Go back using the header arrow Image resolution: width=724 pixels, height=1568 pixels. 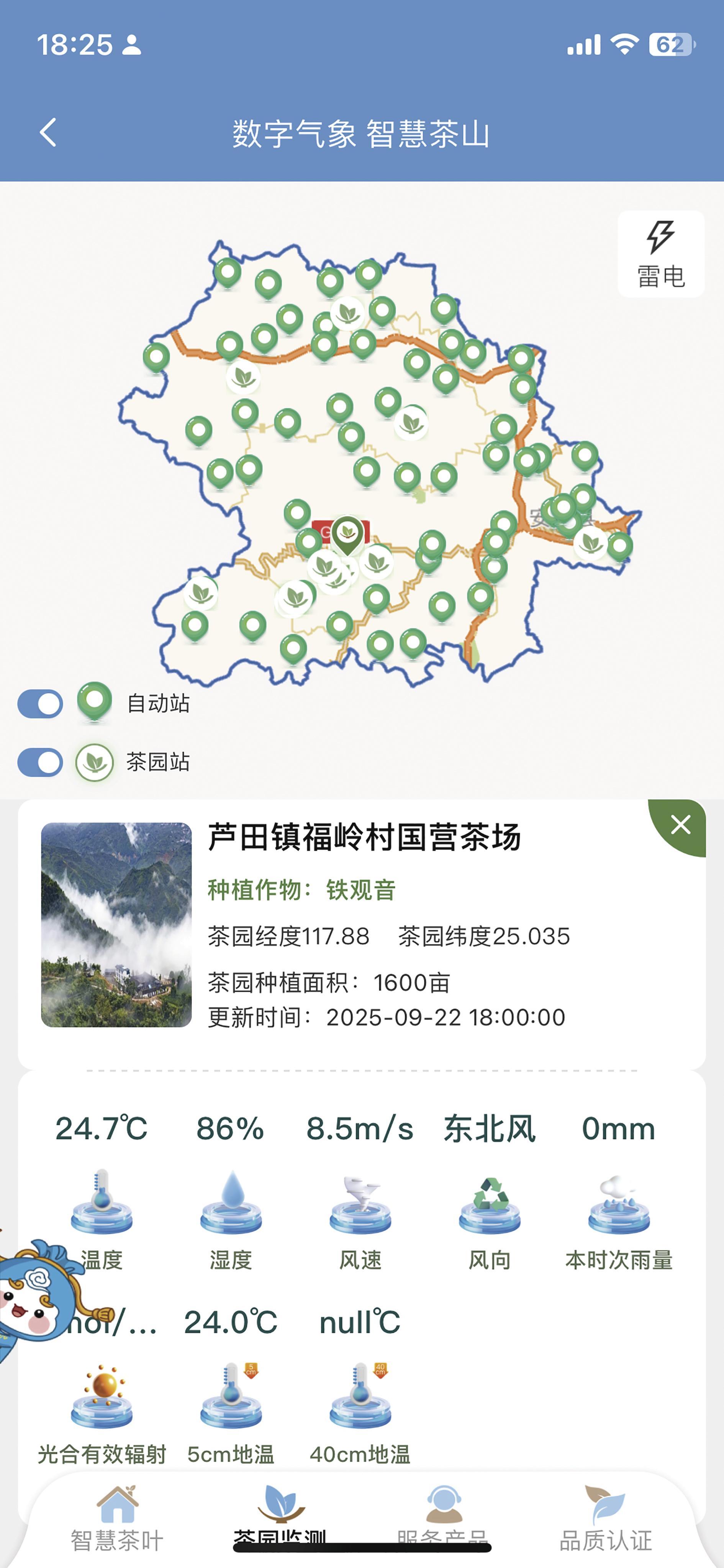coord(48,133)
